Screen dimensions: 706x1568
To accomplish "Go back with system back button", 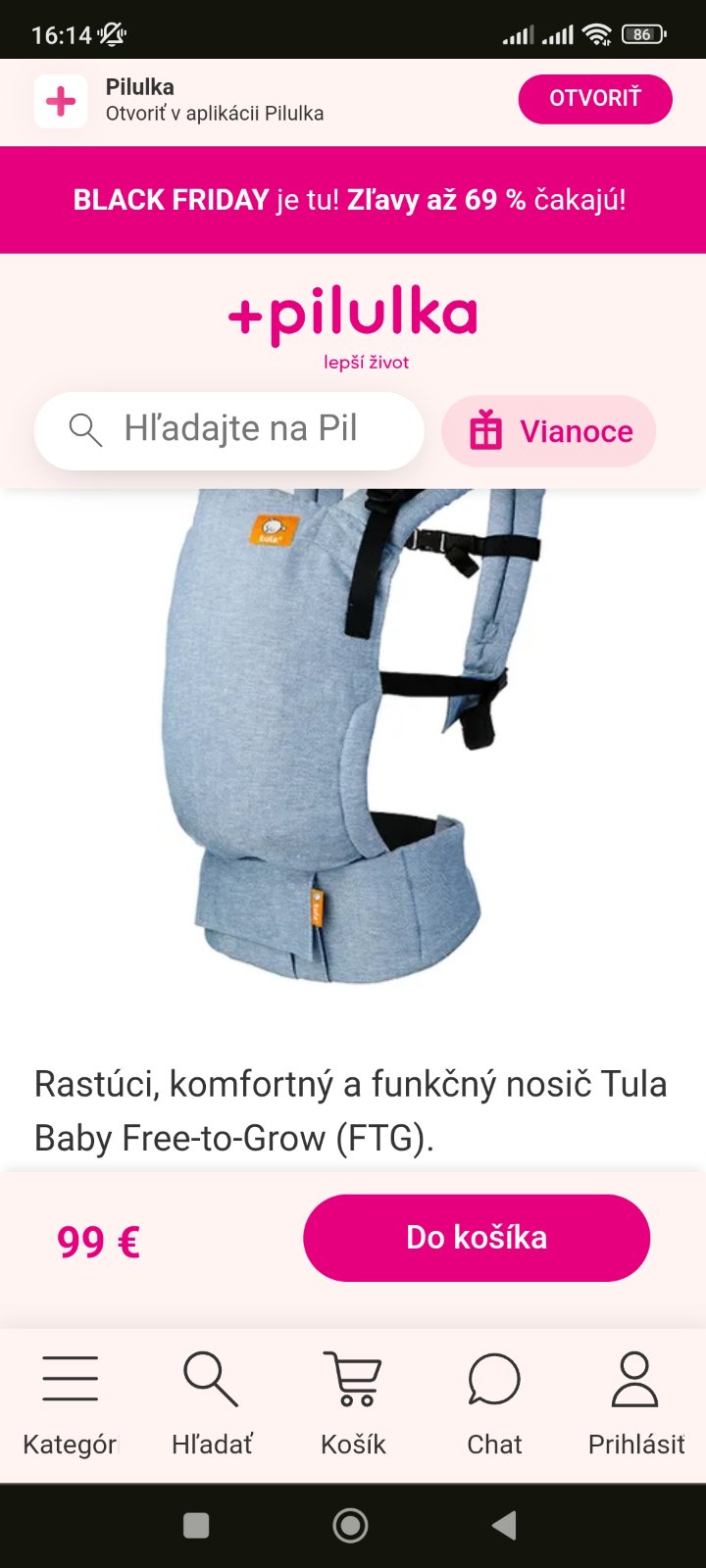I will [x=504, y=1525].
